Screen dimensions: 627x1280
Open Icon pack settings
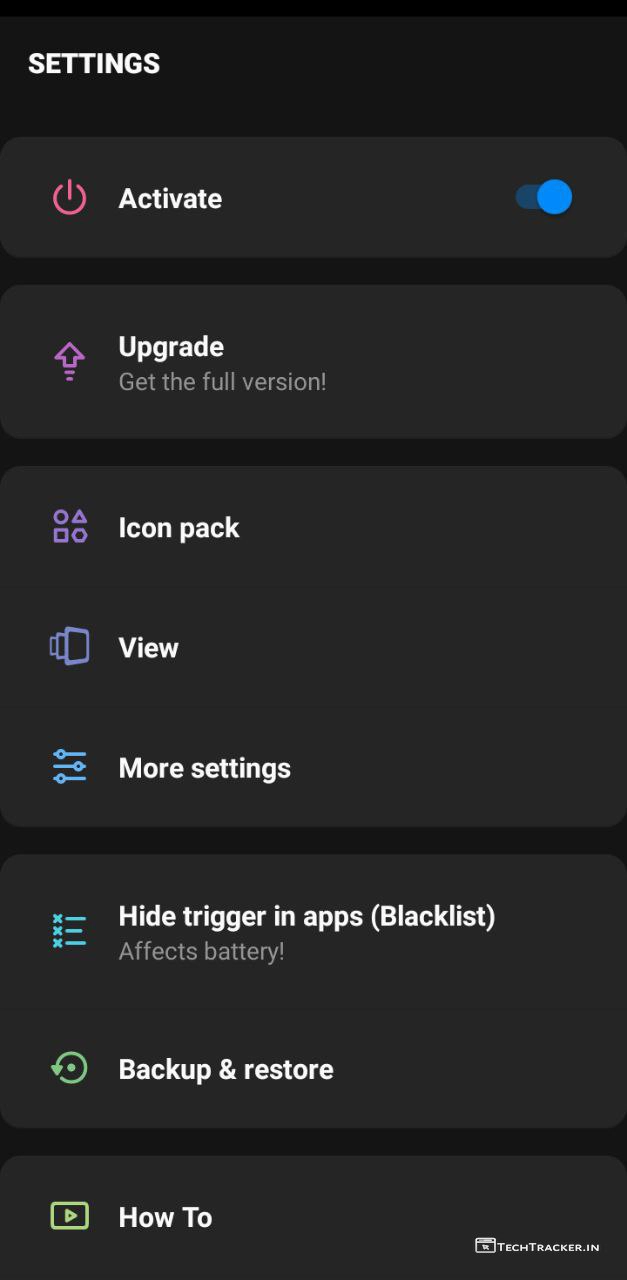click(x=313, y=527)
